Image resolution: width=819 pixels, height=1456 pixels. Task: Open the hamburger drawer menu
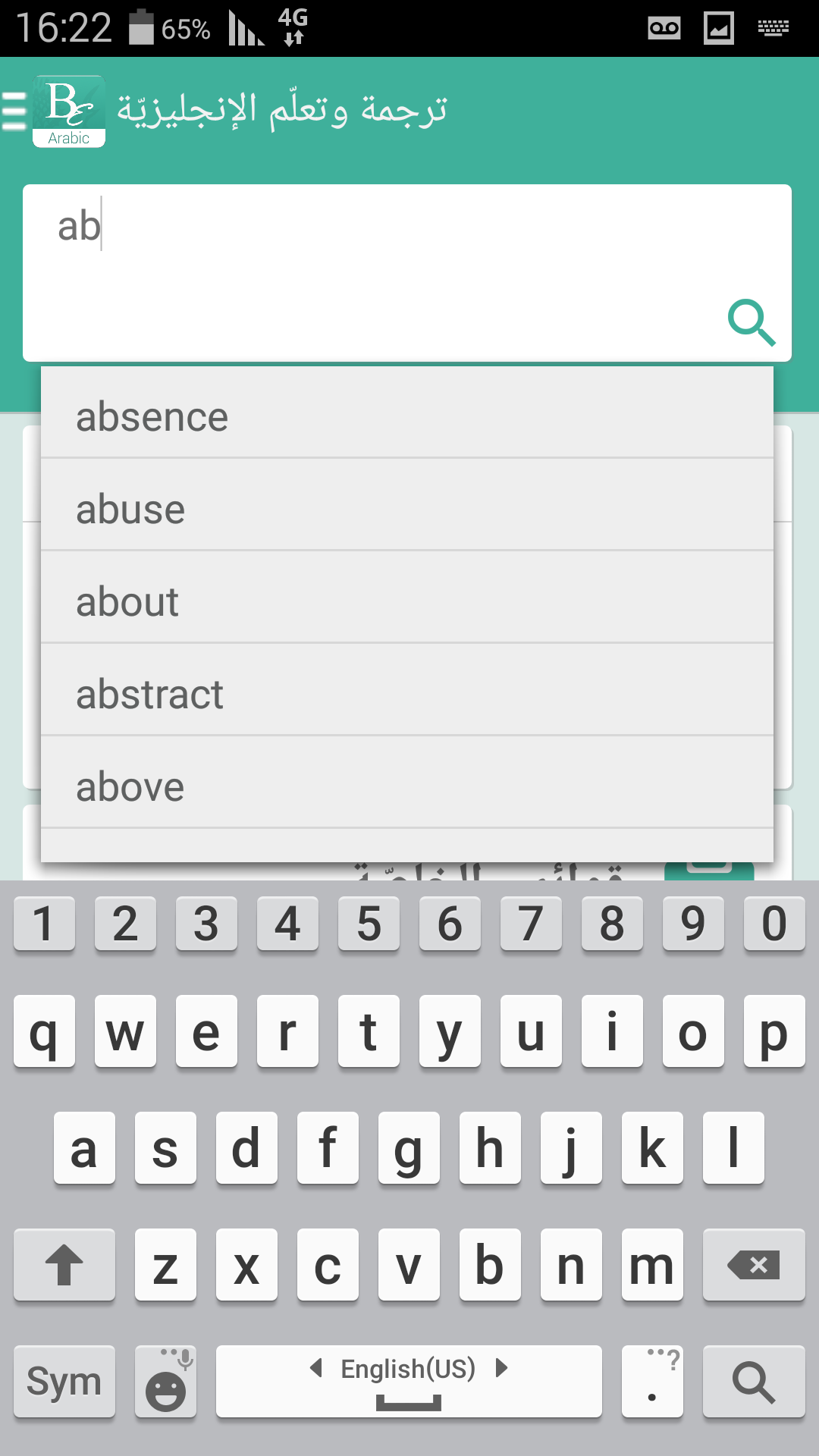14,111
